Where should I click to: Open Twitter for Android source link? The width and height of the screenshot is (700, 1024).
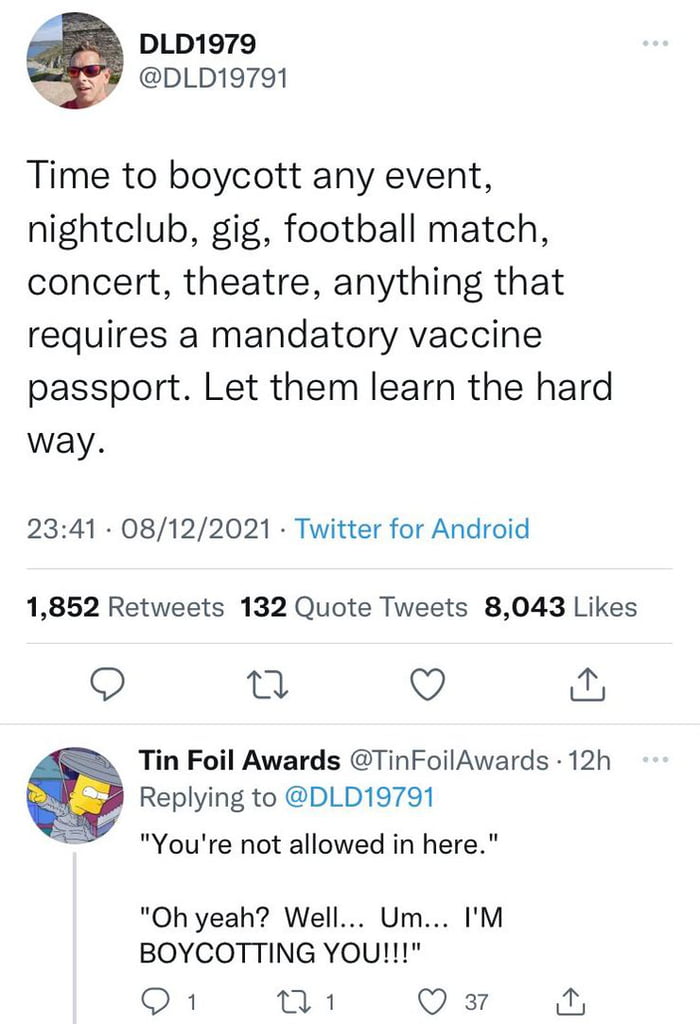pyautogui.click(x=413, y=528)
